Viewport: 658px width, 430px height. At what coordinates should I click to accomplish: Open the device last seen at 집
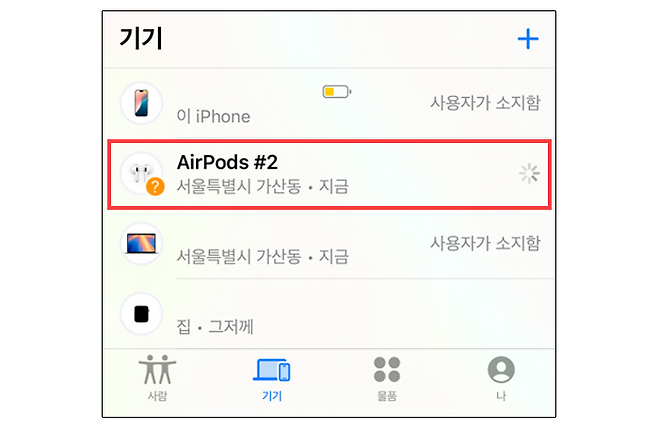330,315
